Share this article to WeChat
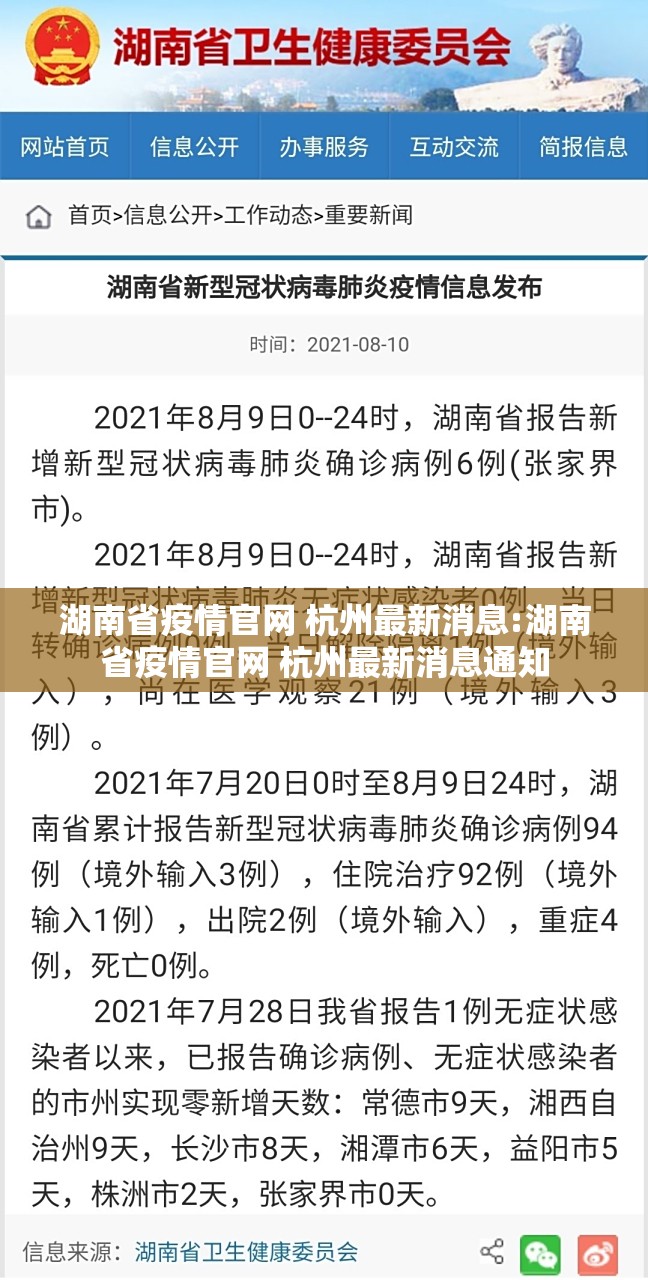The image size is (648, 1280). pos(541,1253)
